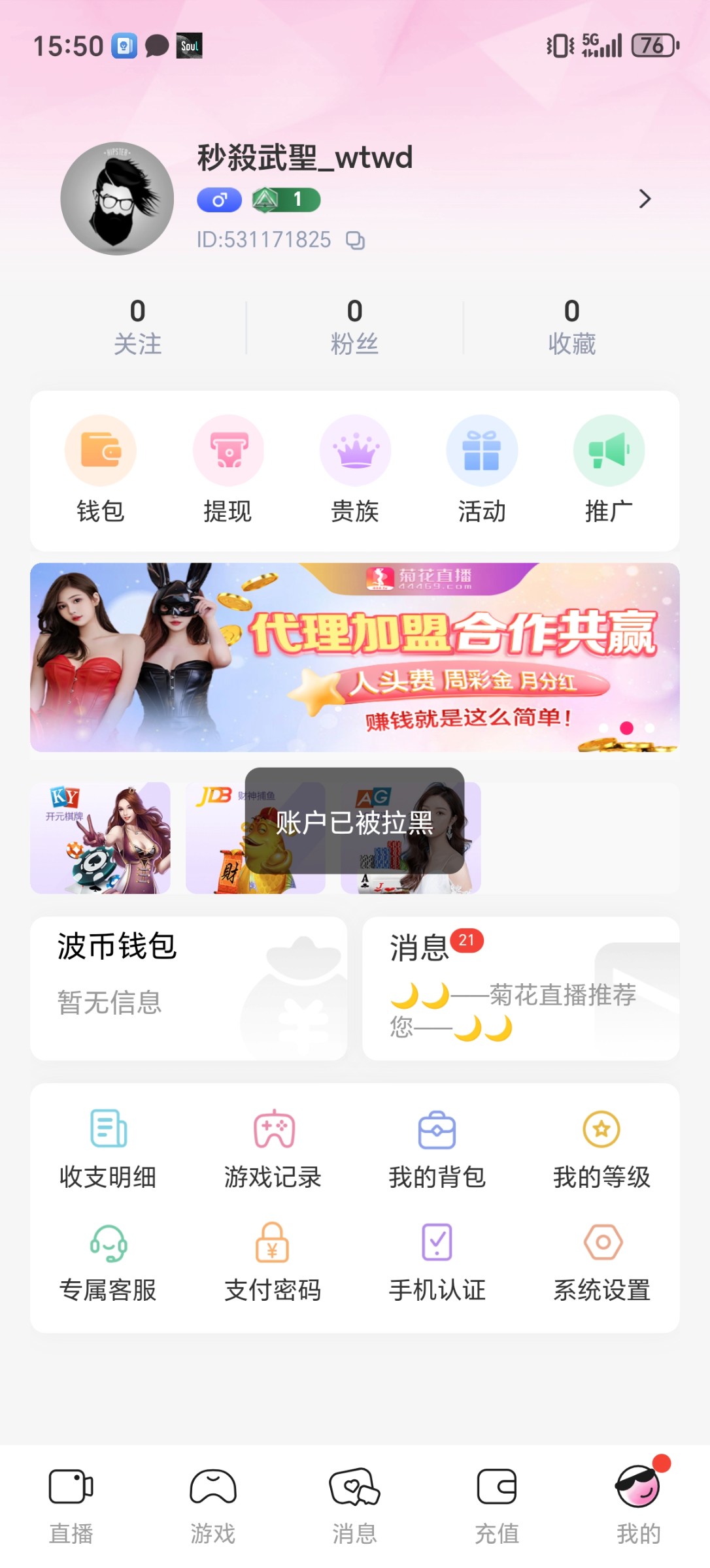Open the KY 开元棋牌 game tile
This screenshot has width=710, height=1568.
pos(101,838)
